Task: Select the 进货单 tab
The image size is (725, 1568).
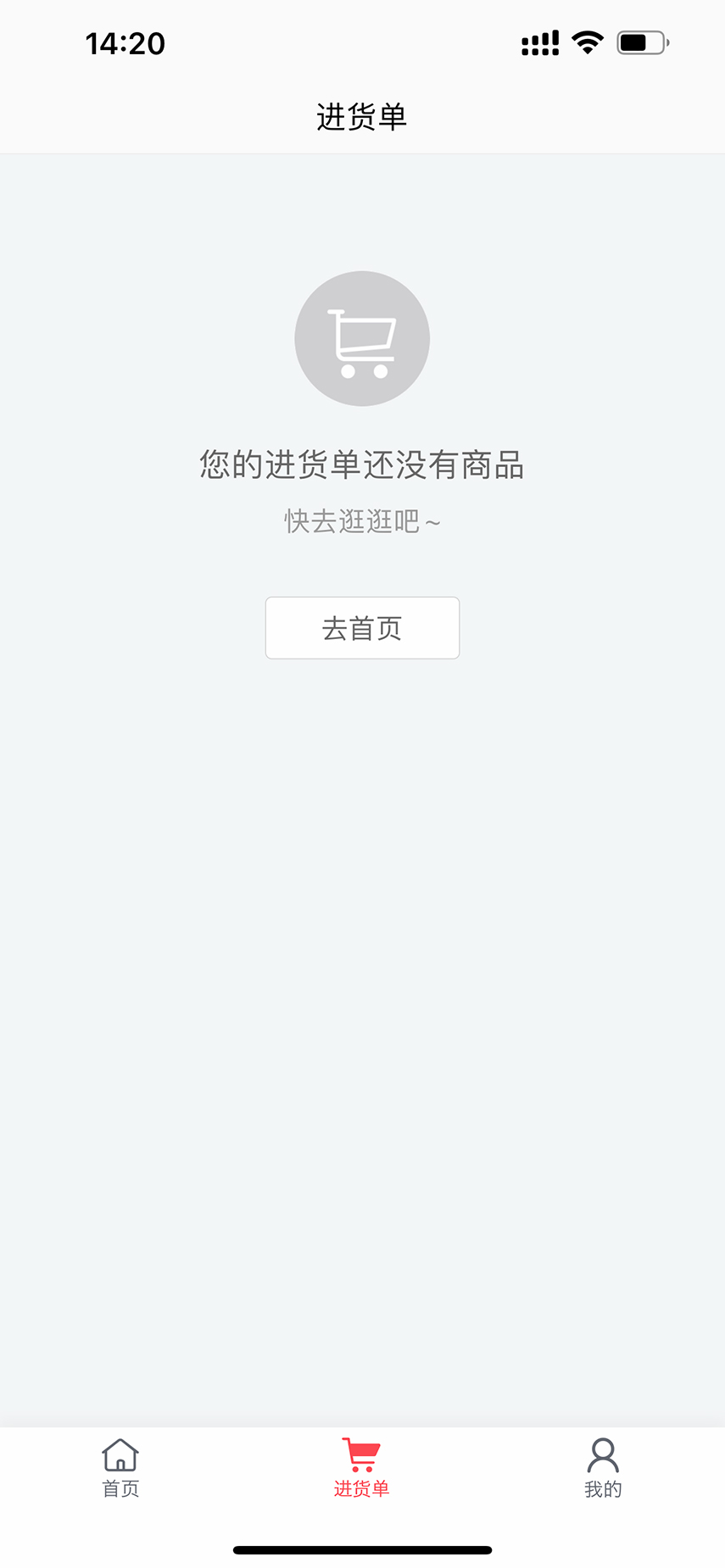Action: [361, 1471]
